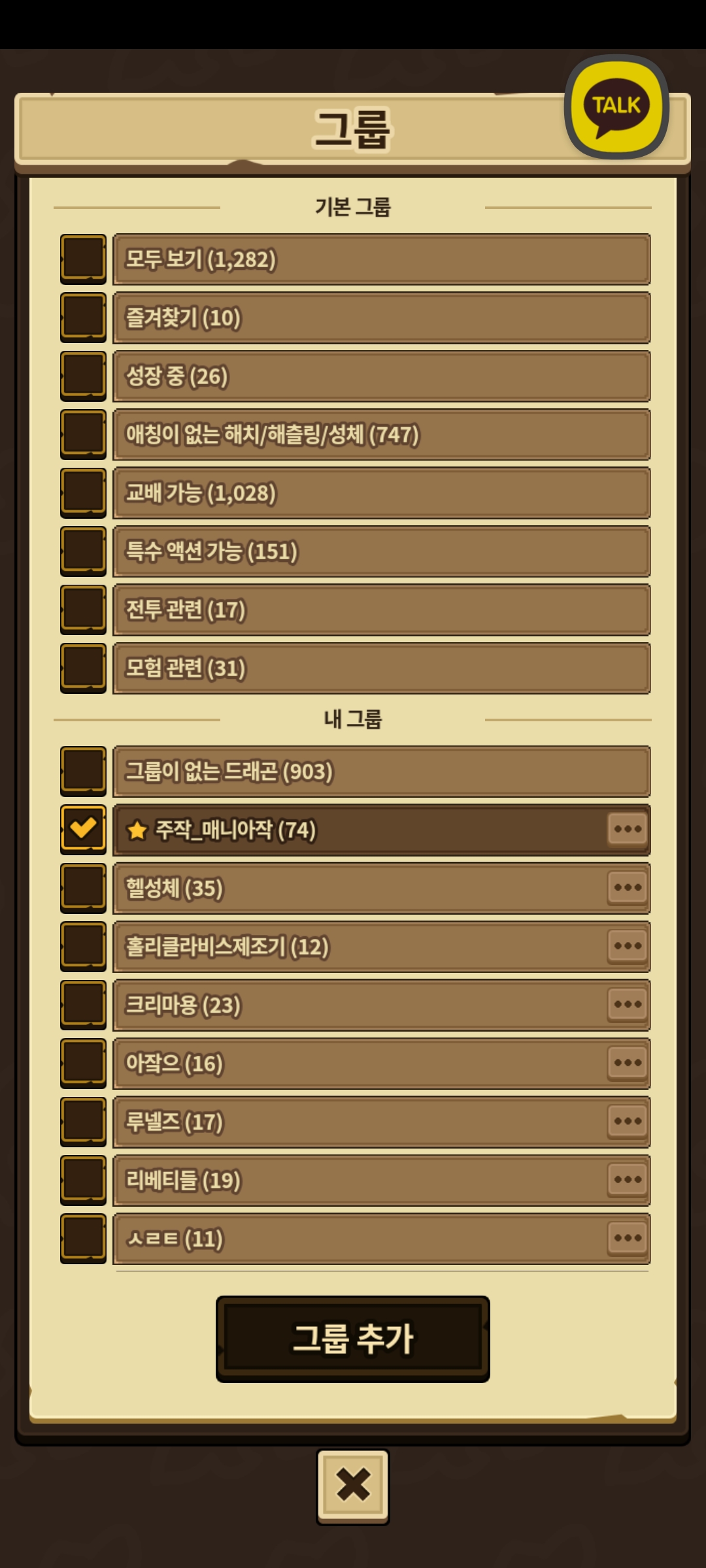
Task: Tap the 그룹 추가 button
Action: 353,1339
